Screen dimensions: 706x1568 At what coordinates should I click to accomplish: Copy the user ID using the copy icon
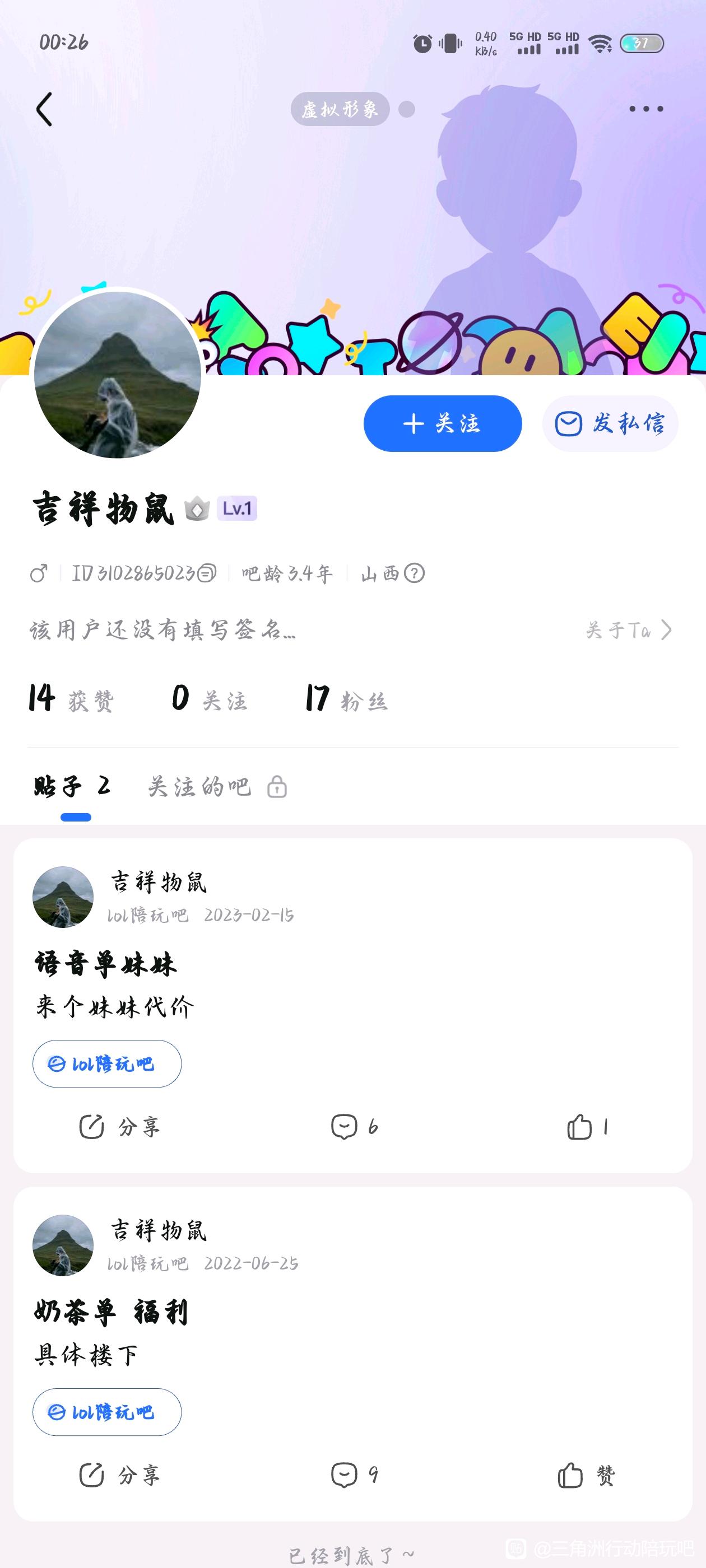(x=207, y=573)
